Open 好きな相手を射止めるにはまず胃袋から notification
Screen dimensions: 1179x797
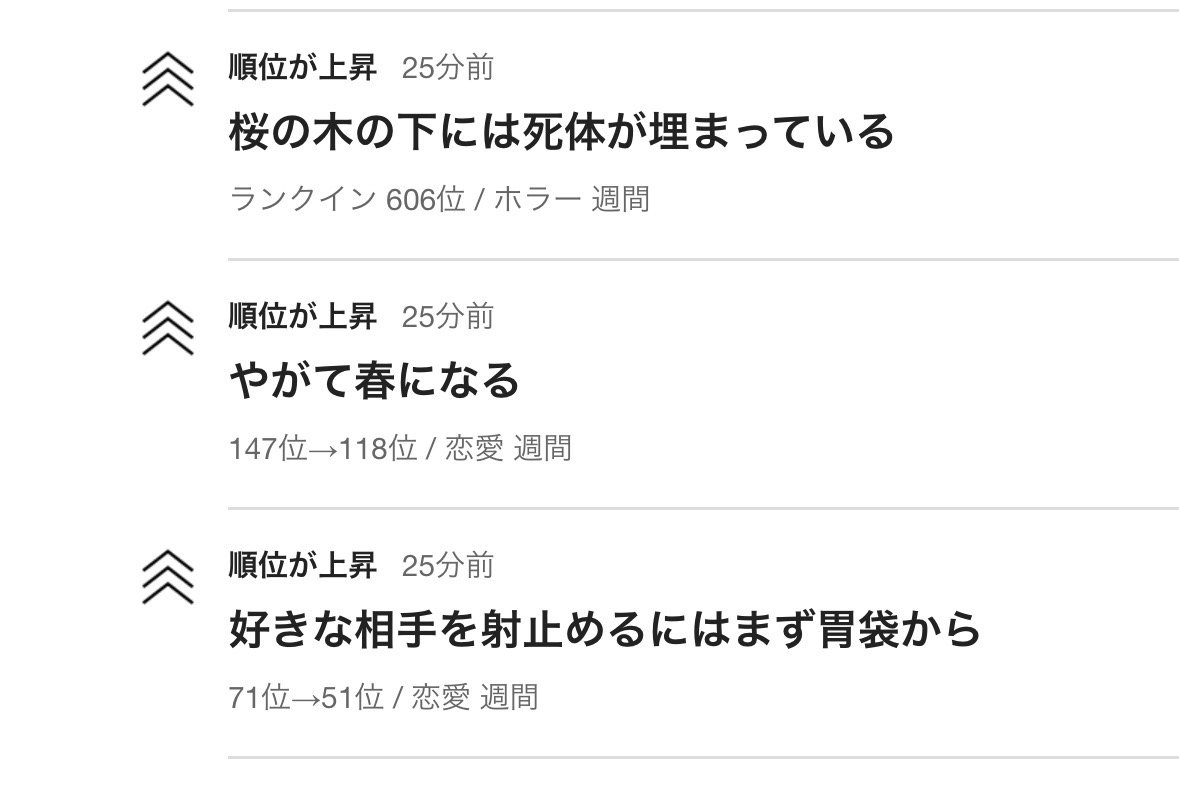coord(604,630)
